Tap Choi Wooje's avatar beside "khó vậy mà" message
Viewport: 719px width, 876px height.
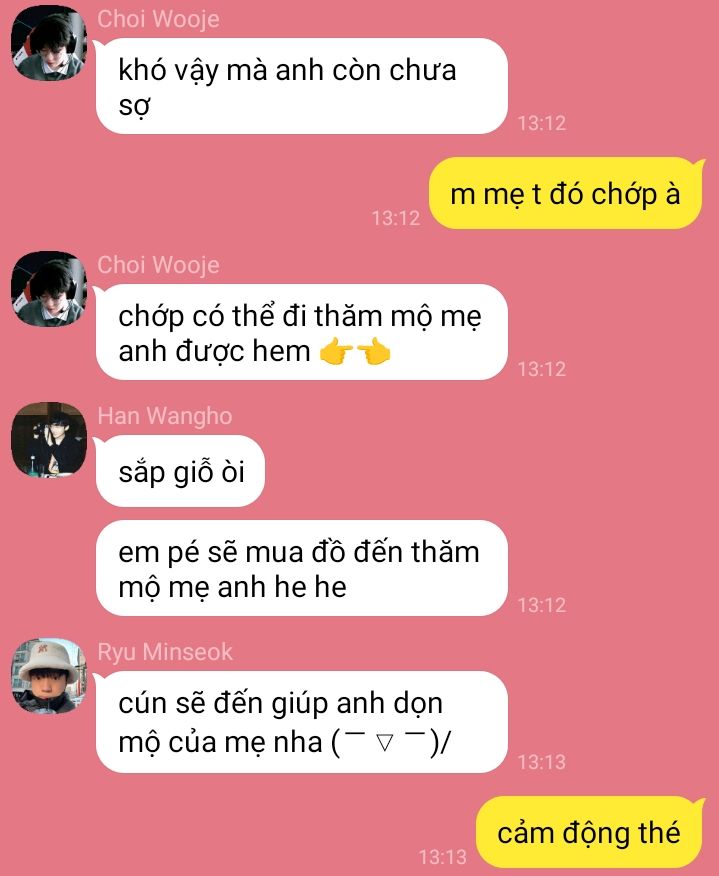coord(48,47)
